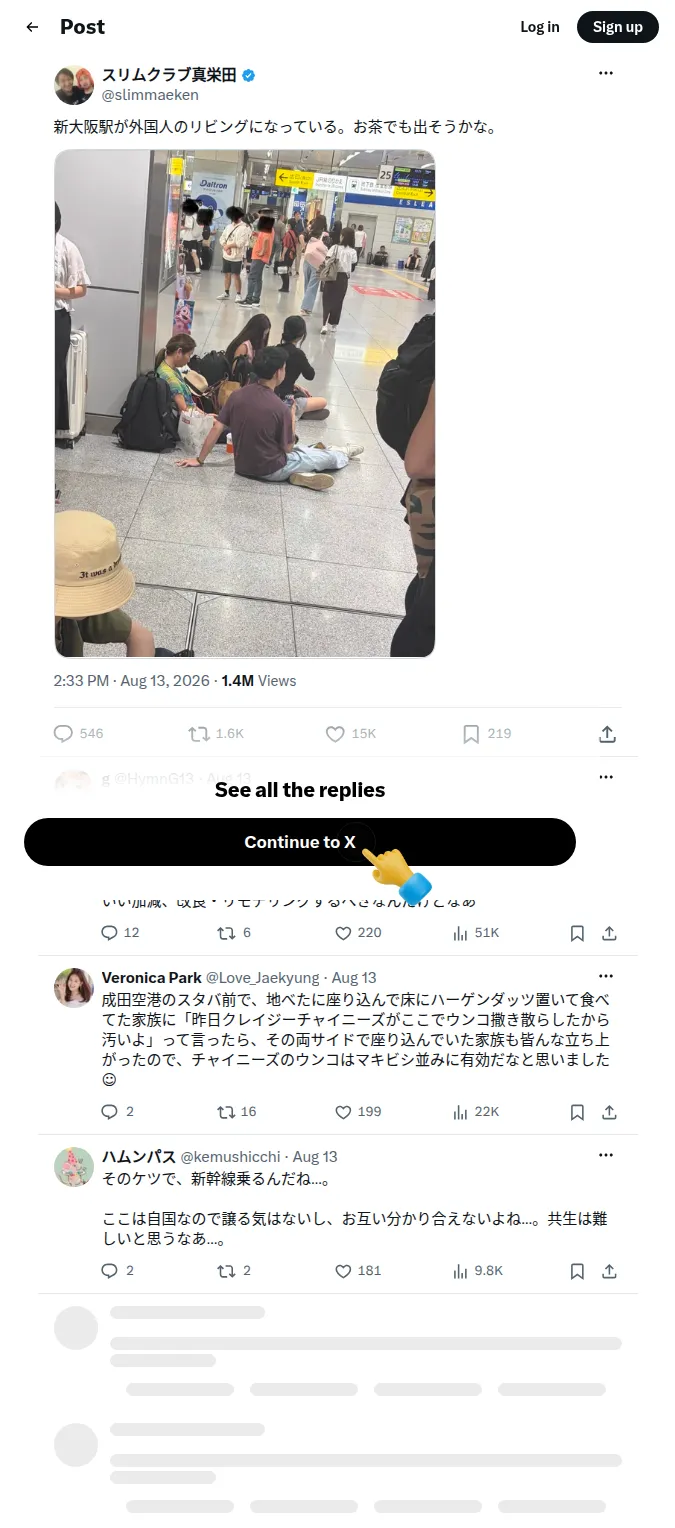Tap Continue to X
Image resolution: width=675 pixels, height=1528 pixels.
[x=300, y=842]
